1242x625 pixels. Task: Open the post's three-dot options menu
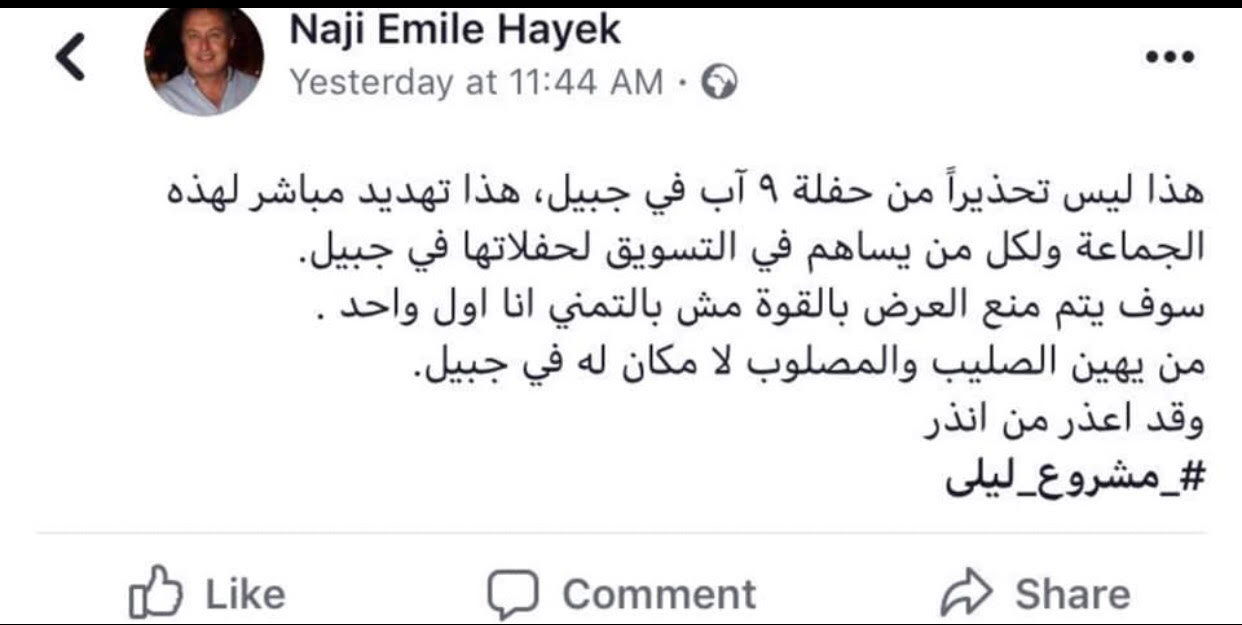[x=1163, y=58]
